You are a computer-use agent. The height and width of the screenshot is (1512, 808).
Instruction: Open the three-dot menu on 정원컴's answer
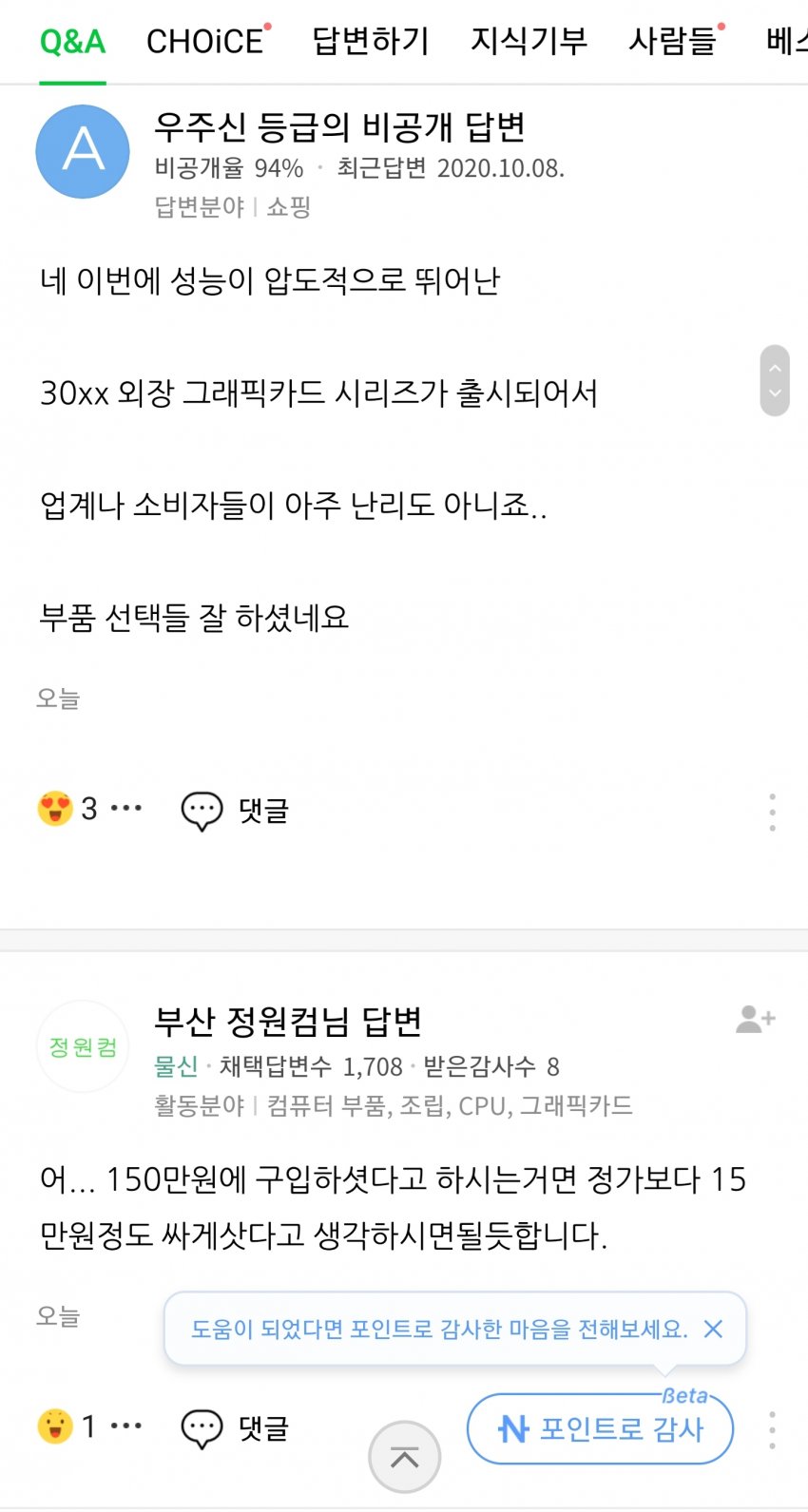tap(774, 1429)
